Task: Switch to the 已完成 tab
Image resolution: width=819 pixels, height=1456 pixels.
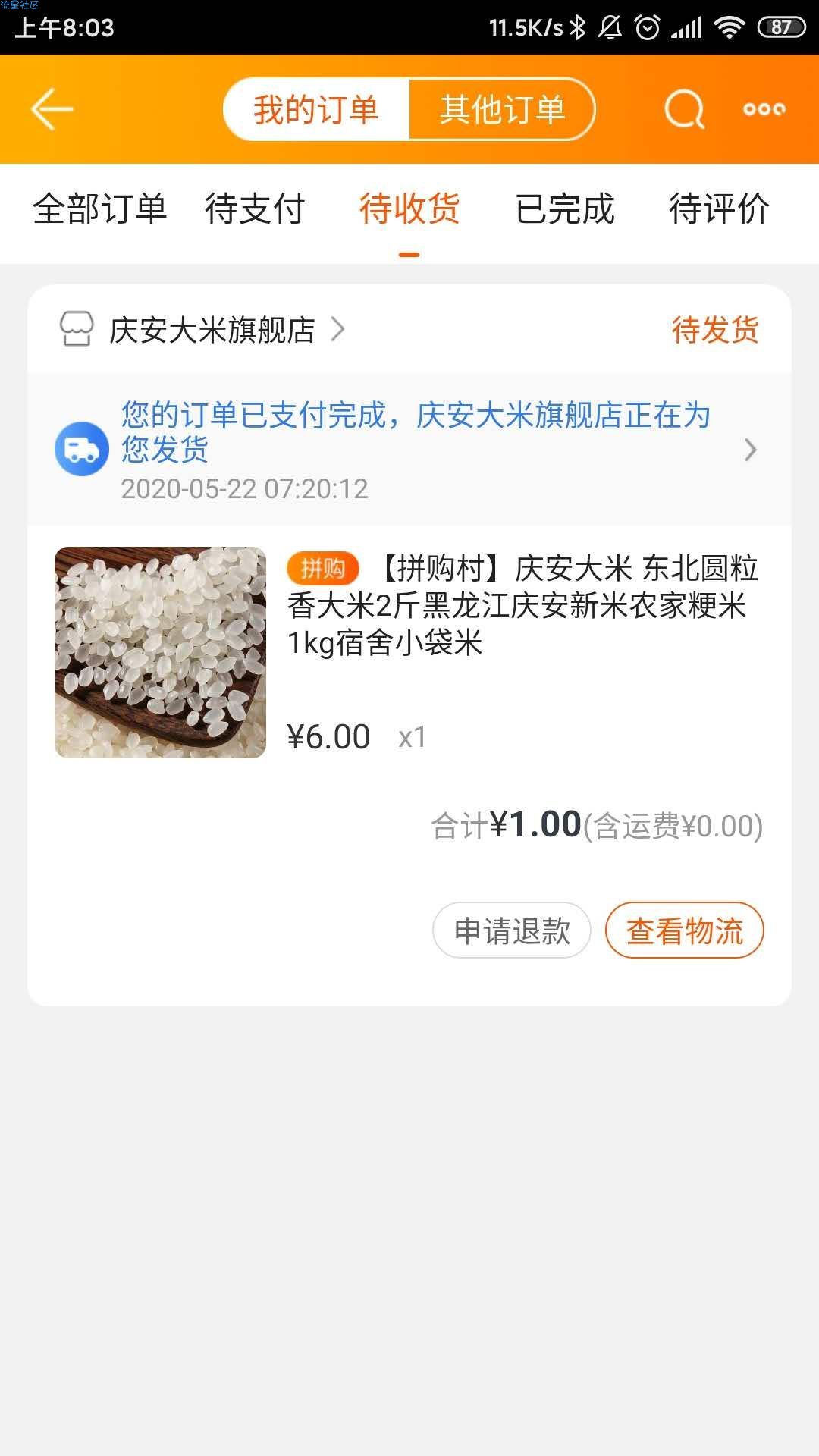Action: pos(564,209)
